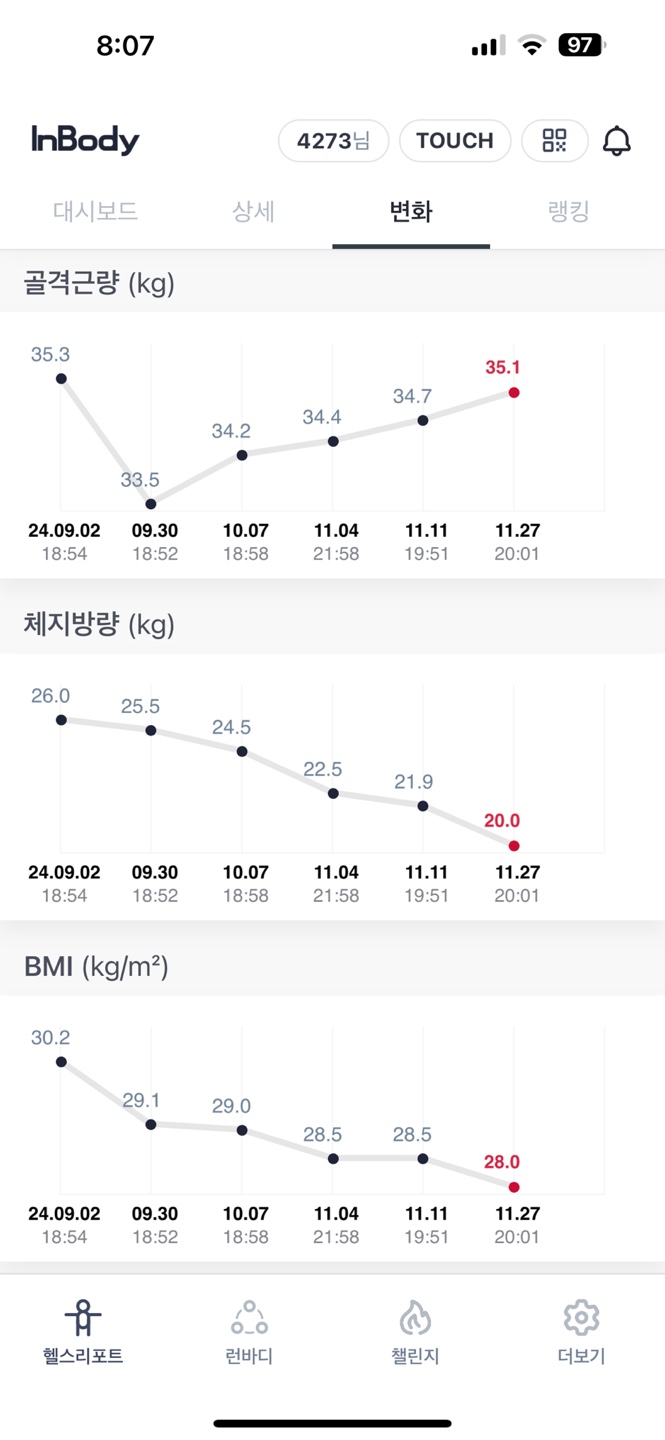Viewport: 665px width, 1440px height.
Task: Select the 11.27 point on 골격근량 chart
Action: click(514, 393)
